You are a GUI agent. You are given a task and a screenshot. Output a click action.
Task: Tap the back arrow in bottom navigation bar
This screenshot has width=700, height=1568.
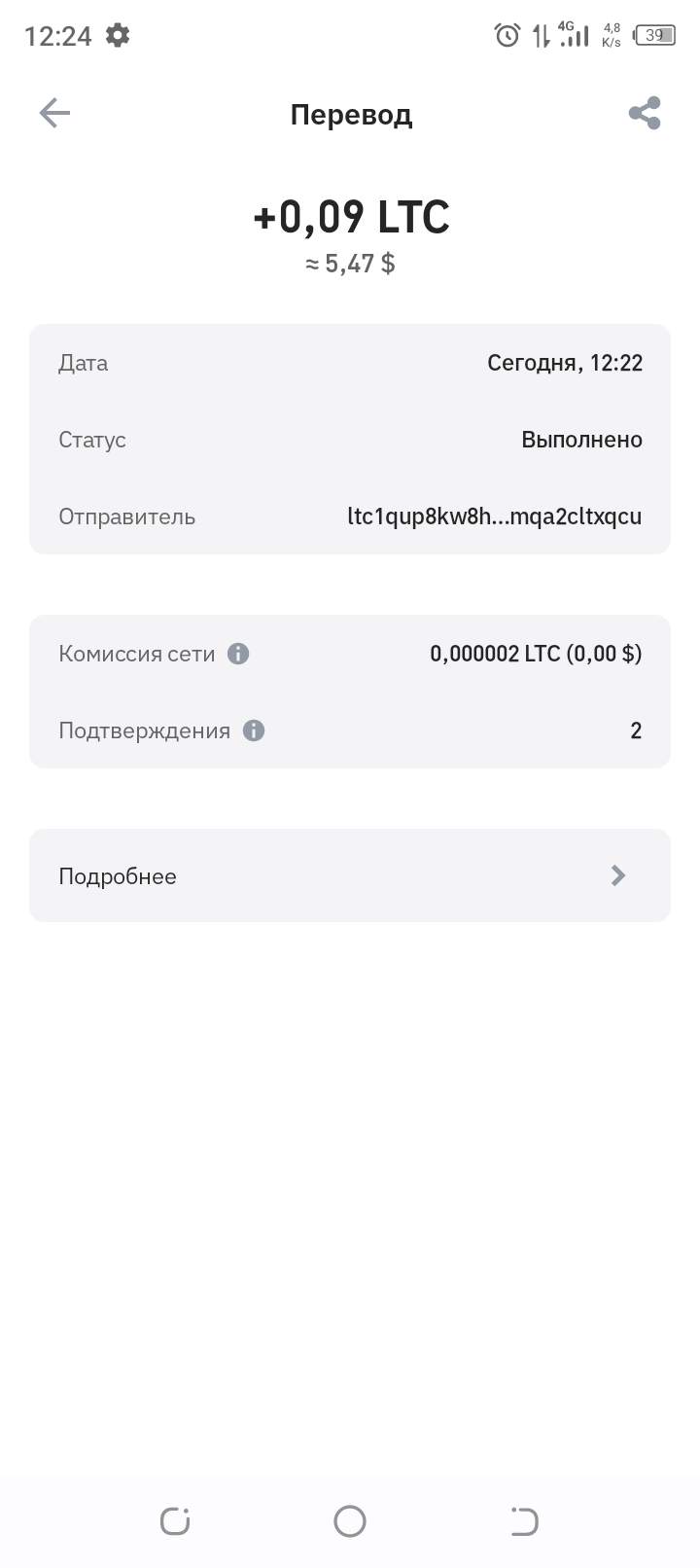tap(524, 1519)
